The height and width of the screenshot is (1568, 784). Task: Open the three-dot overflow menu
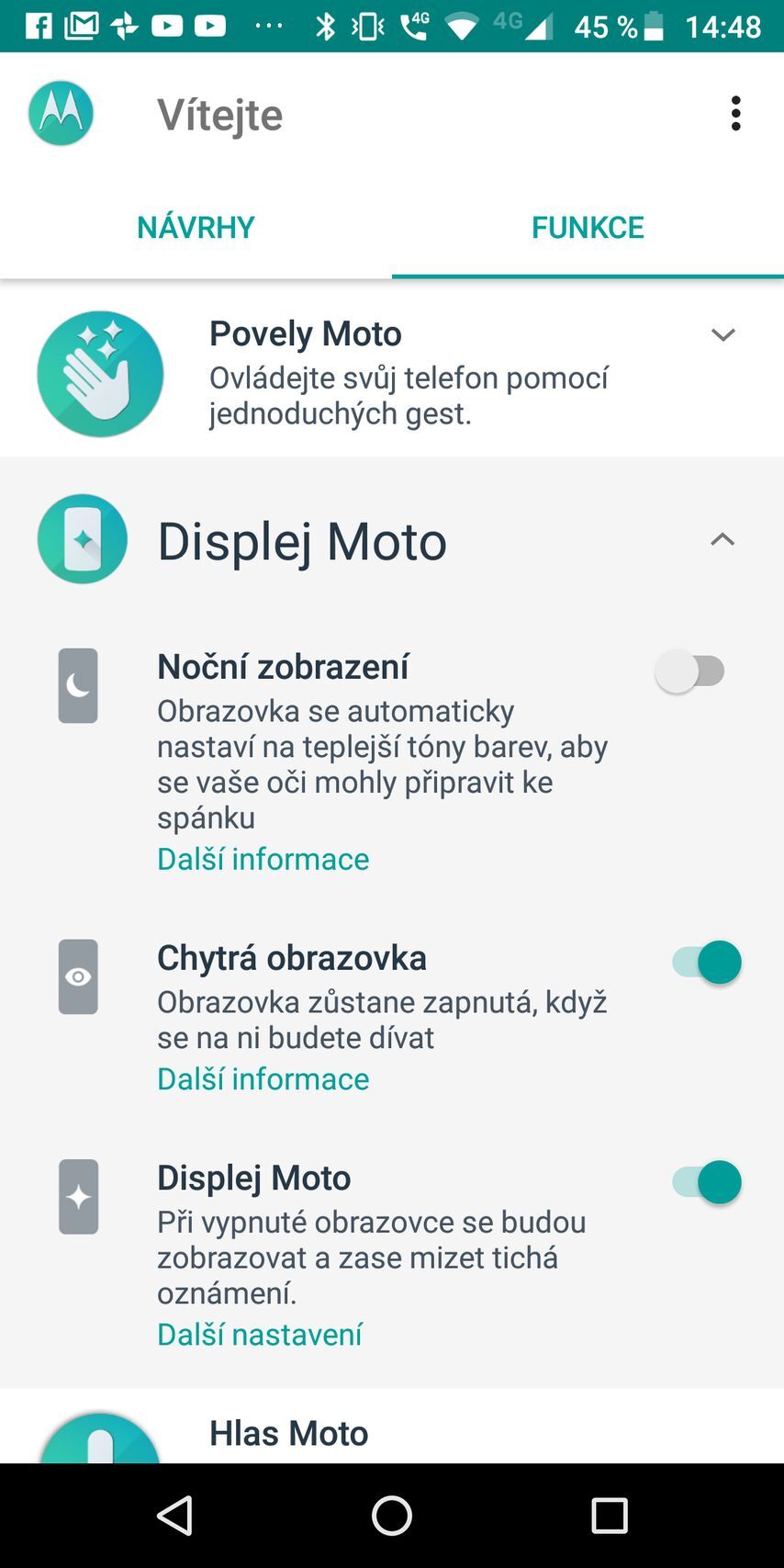click(735, 113)
